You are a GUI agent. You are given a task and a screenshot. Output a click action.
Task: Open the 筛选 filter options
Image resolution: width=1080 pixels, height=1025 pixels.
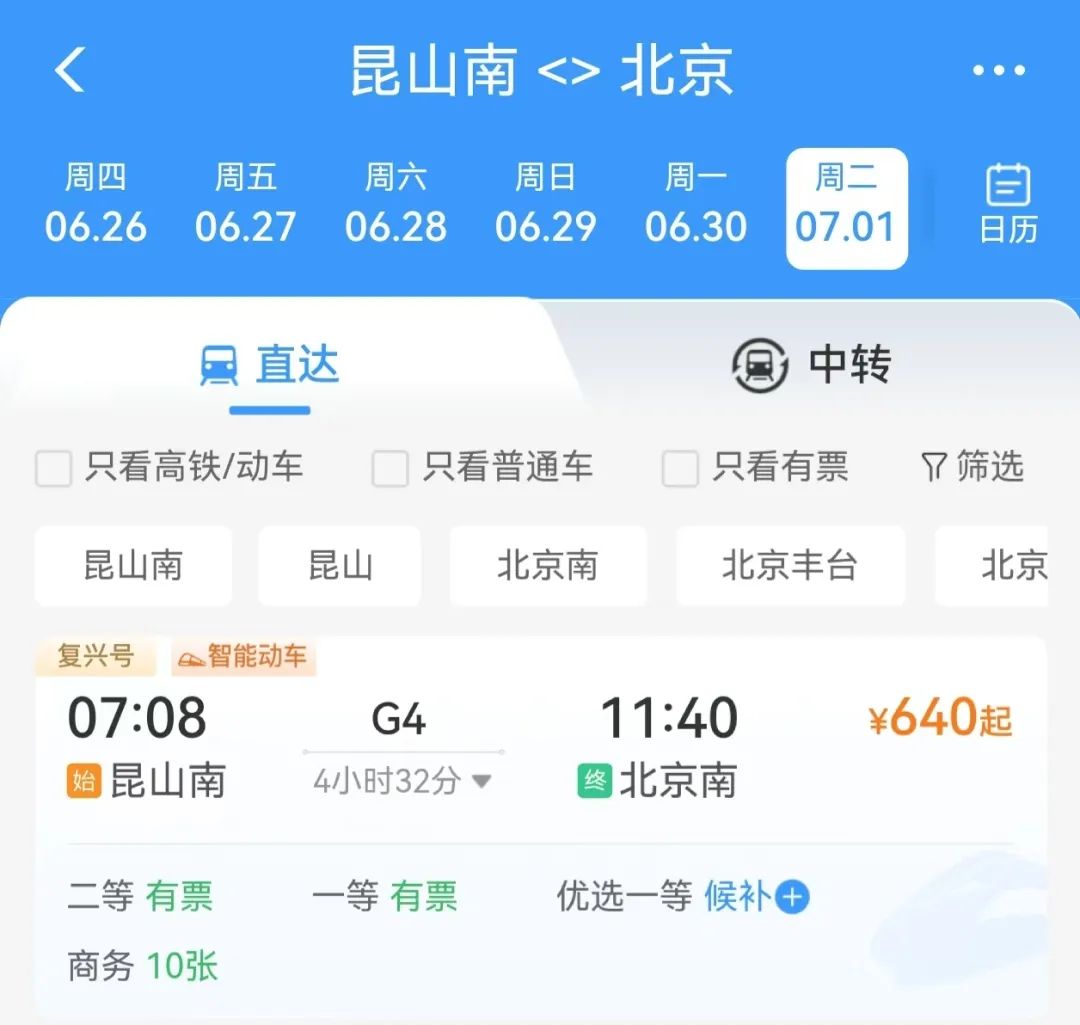tap(972, 466)
